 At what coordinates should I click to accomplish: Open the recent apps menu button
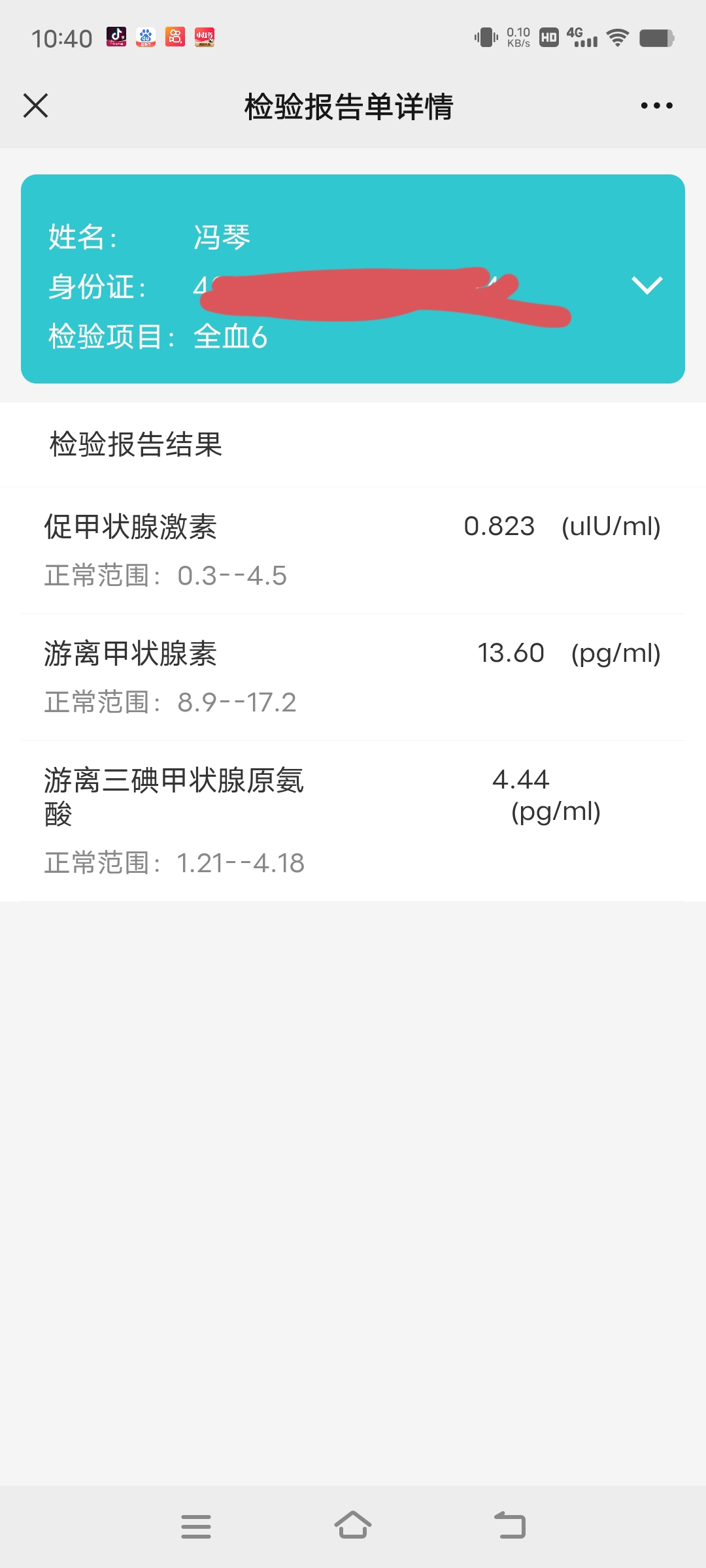[x=196, y=1526]
